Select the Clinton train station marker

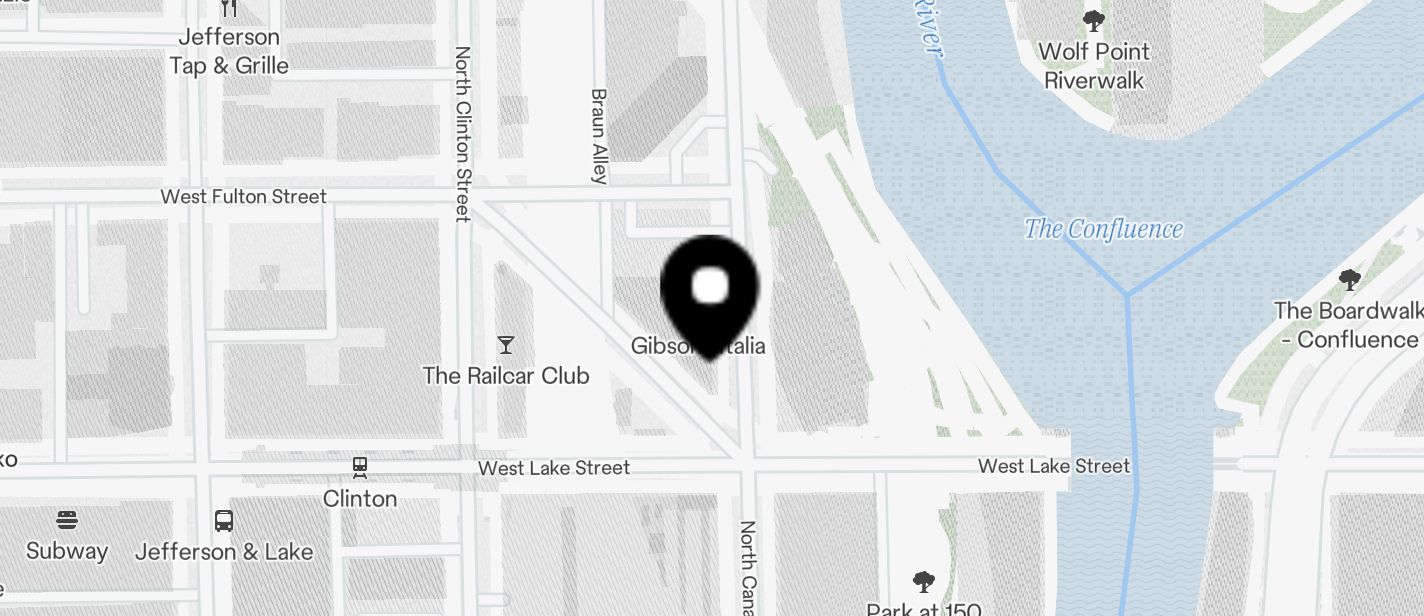point(360,467)
